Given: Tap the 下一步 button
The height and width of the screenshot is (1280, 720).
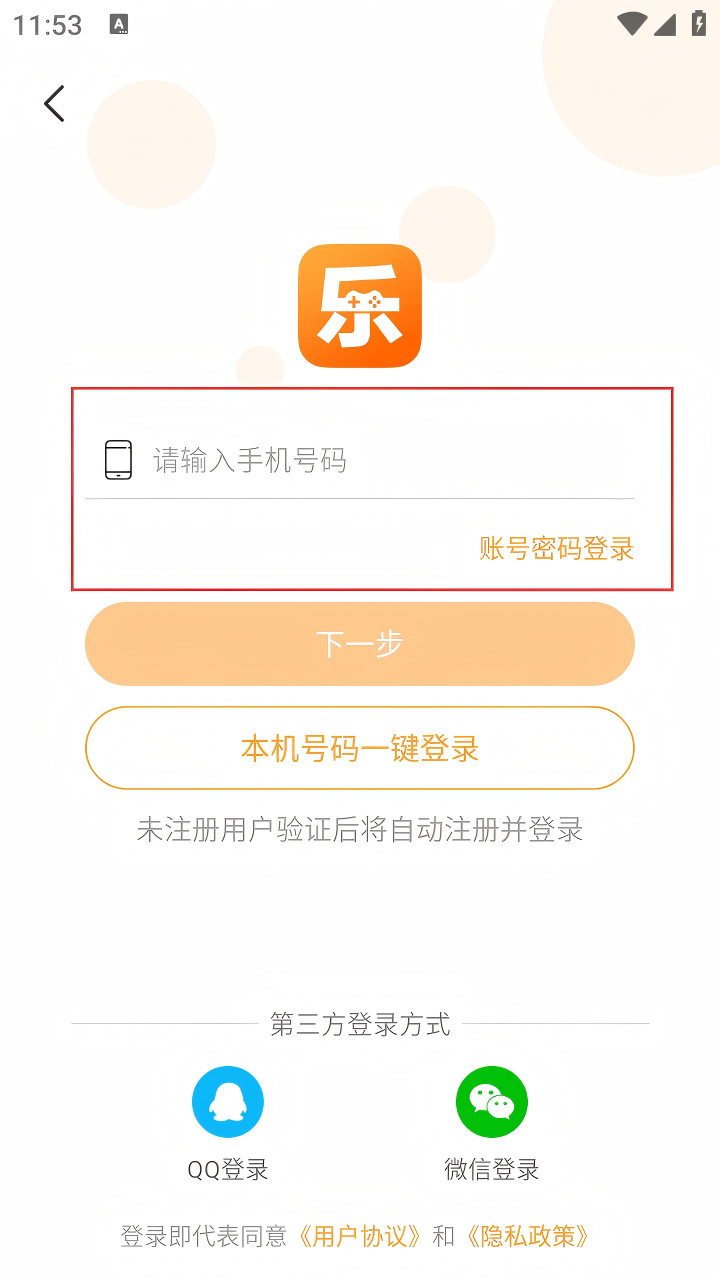Looking at the screenshot, I should (360, 644).
